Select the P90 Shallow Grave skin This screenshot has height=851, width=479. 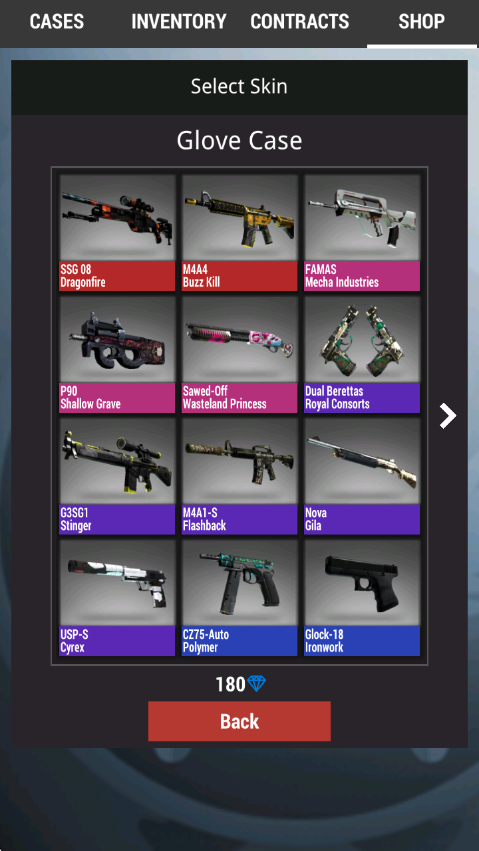pos(117,354)
